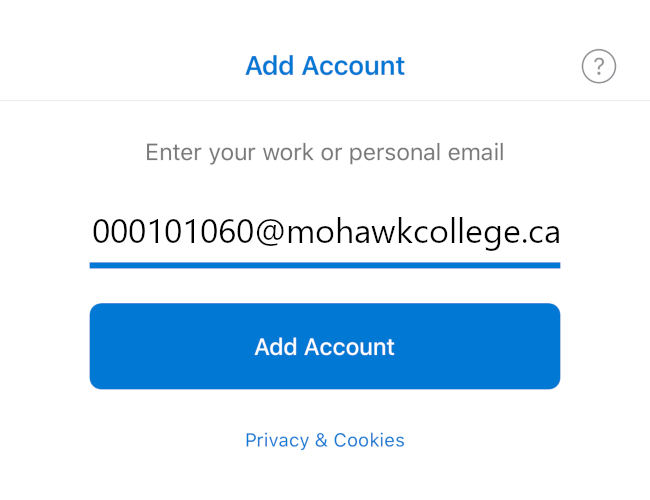Open the help question mark icon
This screenshot has width=650, height=500.
click(598, 67)
